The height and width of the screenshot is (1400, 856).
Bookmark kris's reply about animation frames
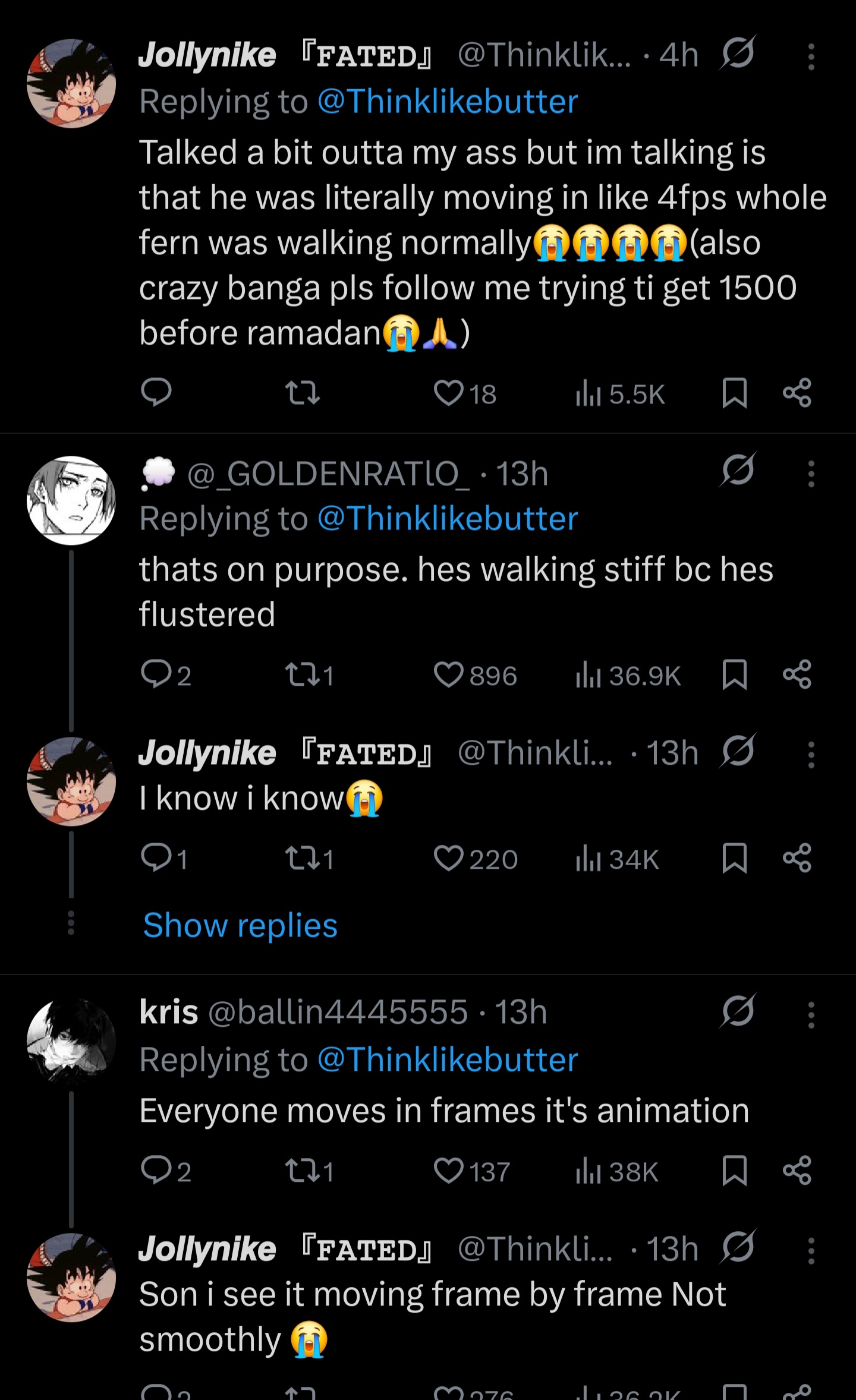coord(734,1171)
